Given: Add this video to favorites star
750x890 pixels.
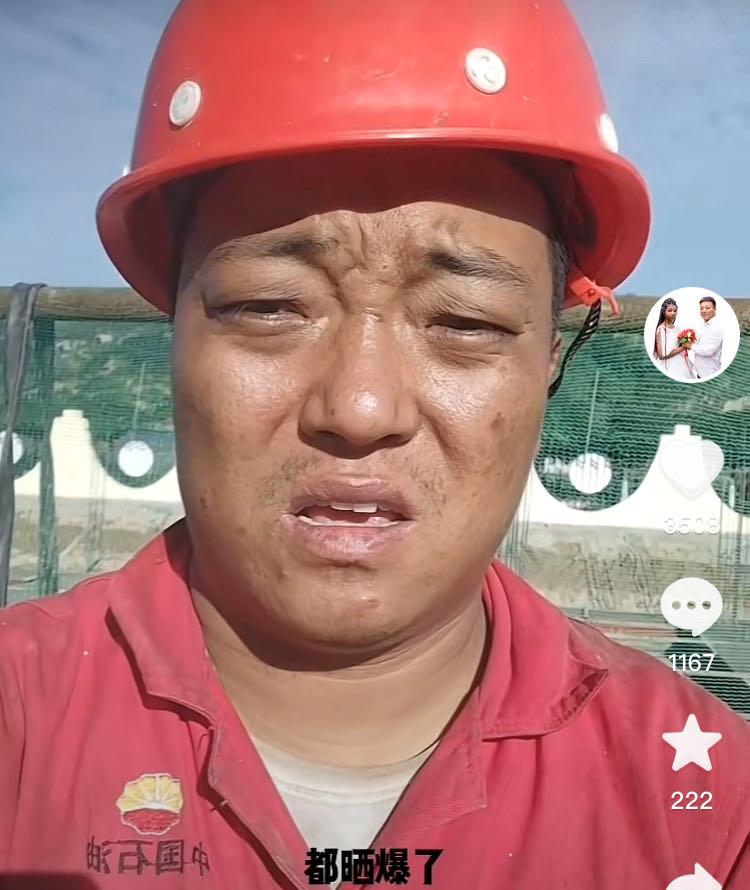Looking at the screenshot, I should click(x=691, y=744).
